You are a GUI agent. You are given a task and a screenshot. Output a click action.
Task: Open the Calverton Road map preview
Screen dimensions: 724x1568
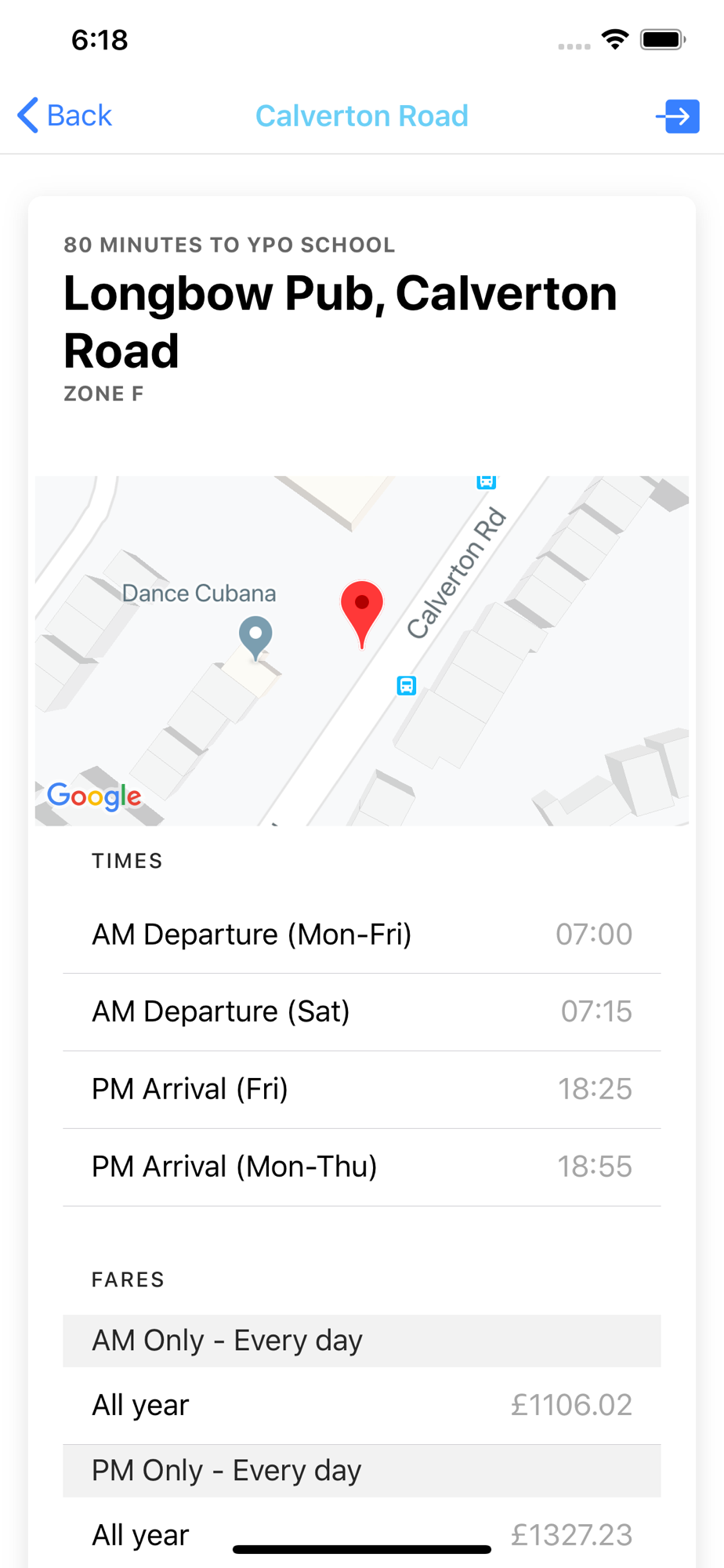[362, 651]
